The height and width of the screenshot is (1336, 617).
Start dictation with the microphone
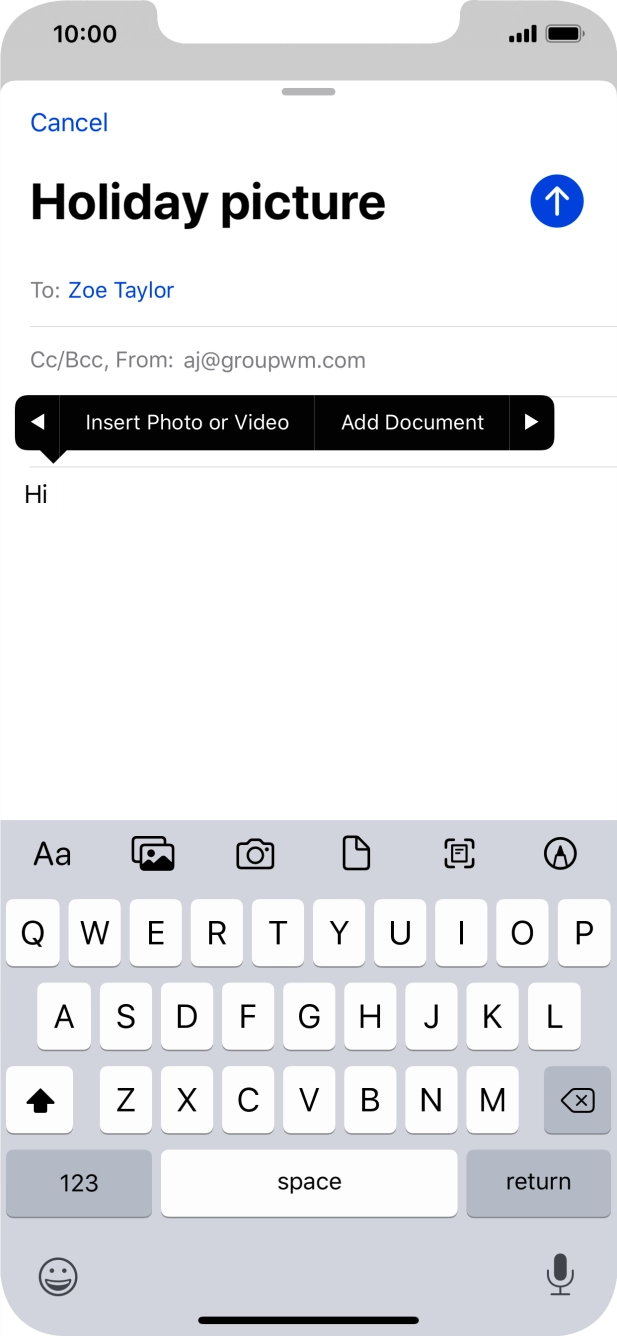pyautogui.click(x=560, y=1274)
